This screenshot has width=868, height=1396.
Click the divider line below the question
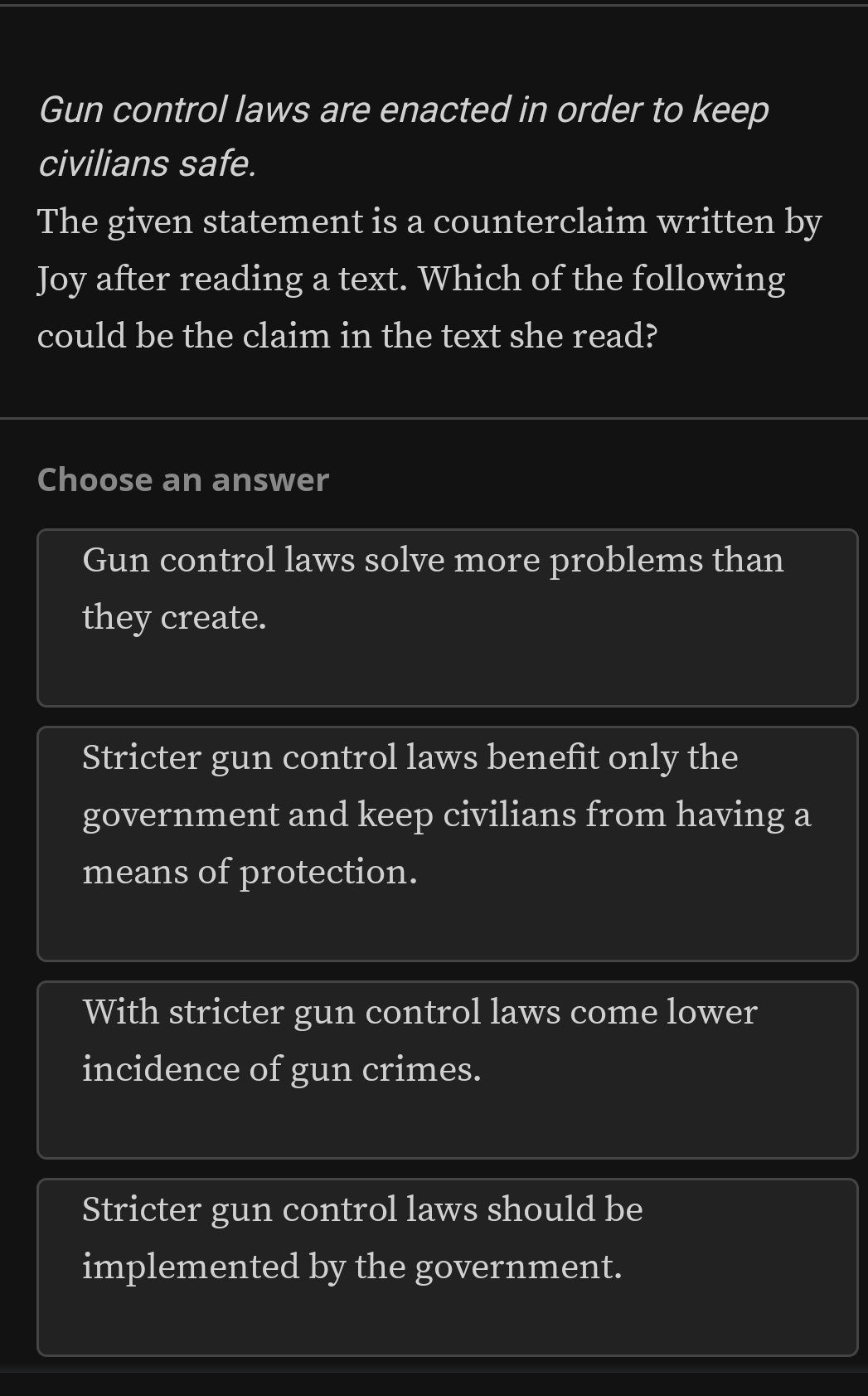(434, 420)
